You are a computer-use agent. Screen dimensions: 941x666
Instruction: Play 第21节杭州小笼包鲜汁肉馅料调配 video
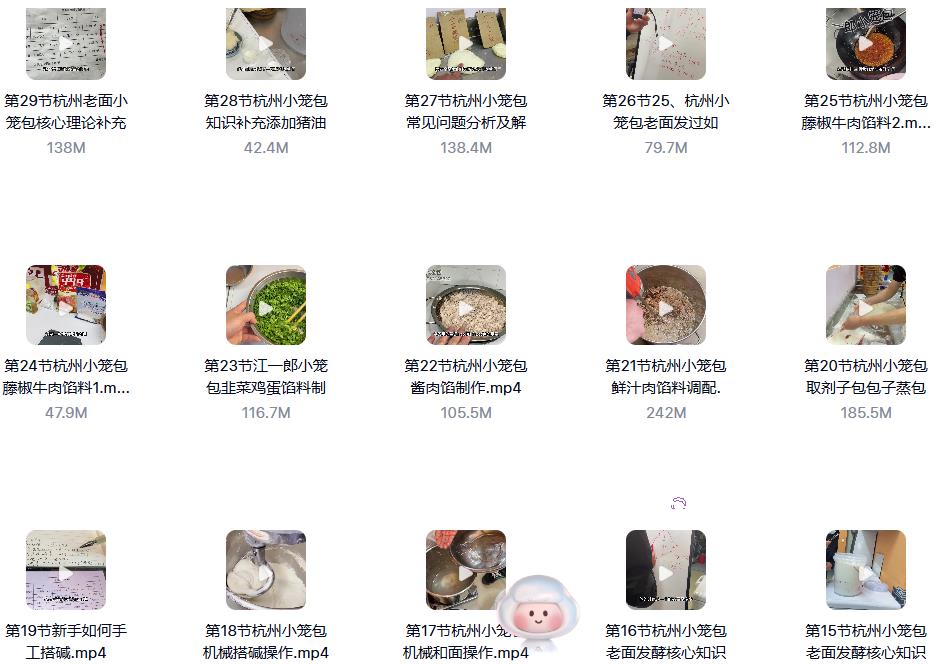click(666, 305)
